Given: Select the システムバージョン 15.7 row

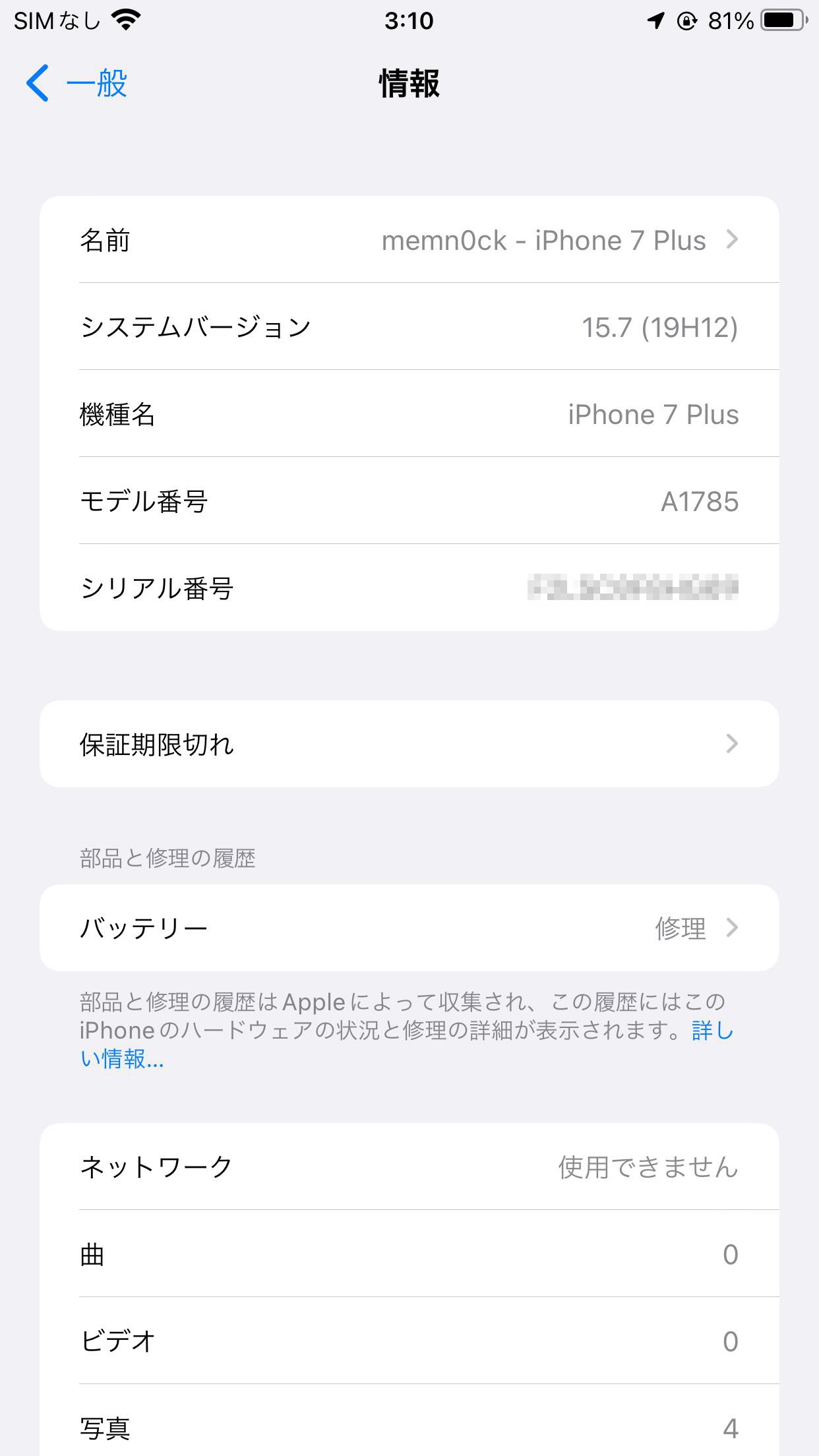Looking at the screenshot, I should (409, 326).
